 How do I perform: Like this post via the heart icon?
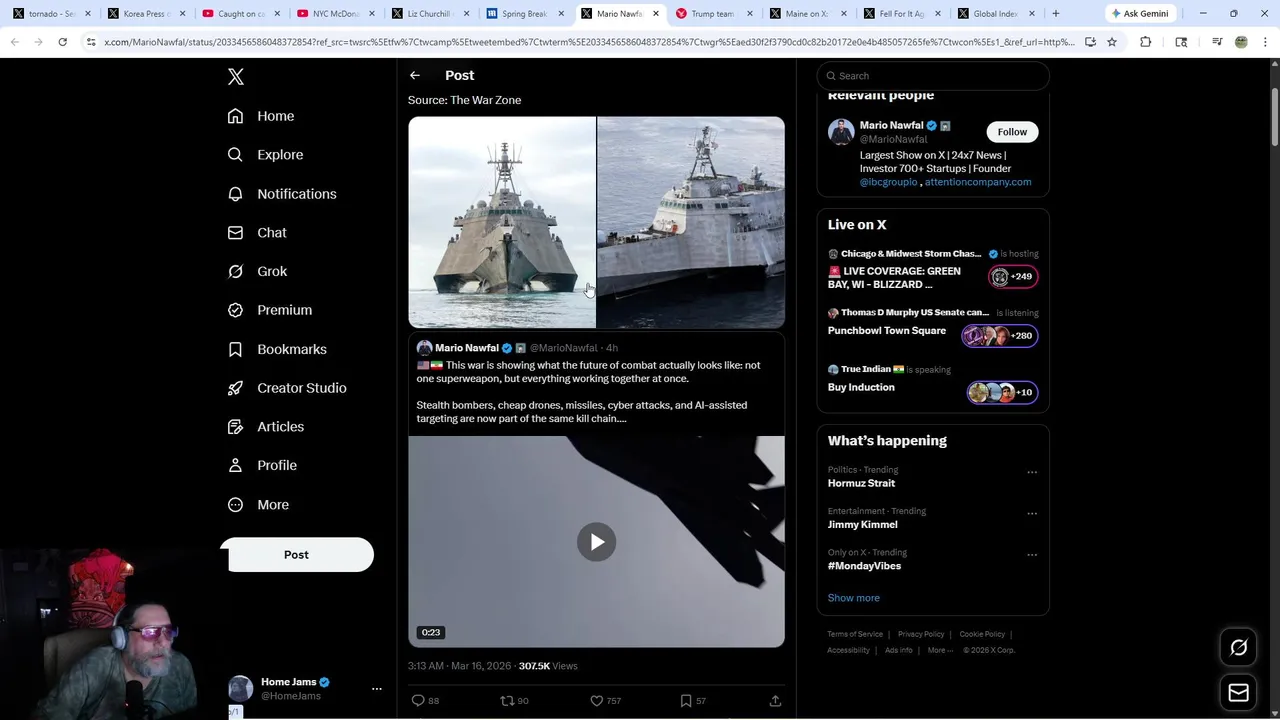(597, 701)
